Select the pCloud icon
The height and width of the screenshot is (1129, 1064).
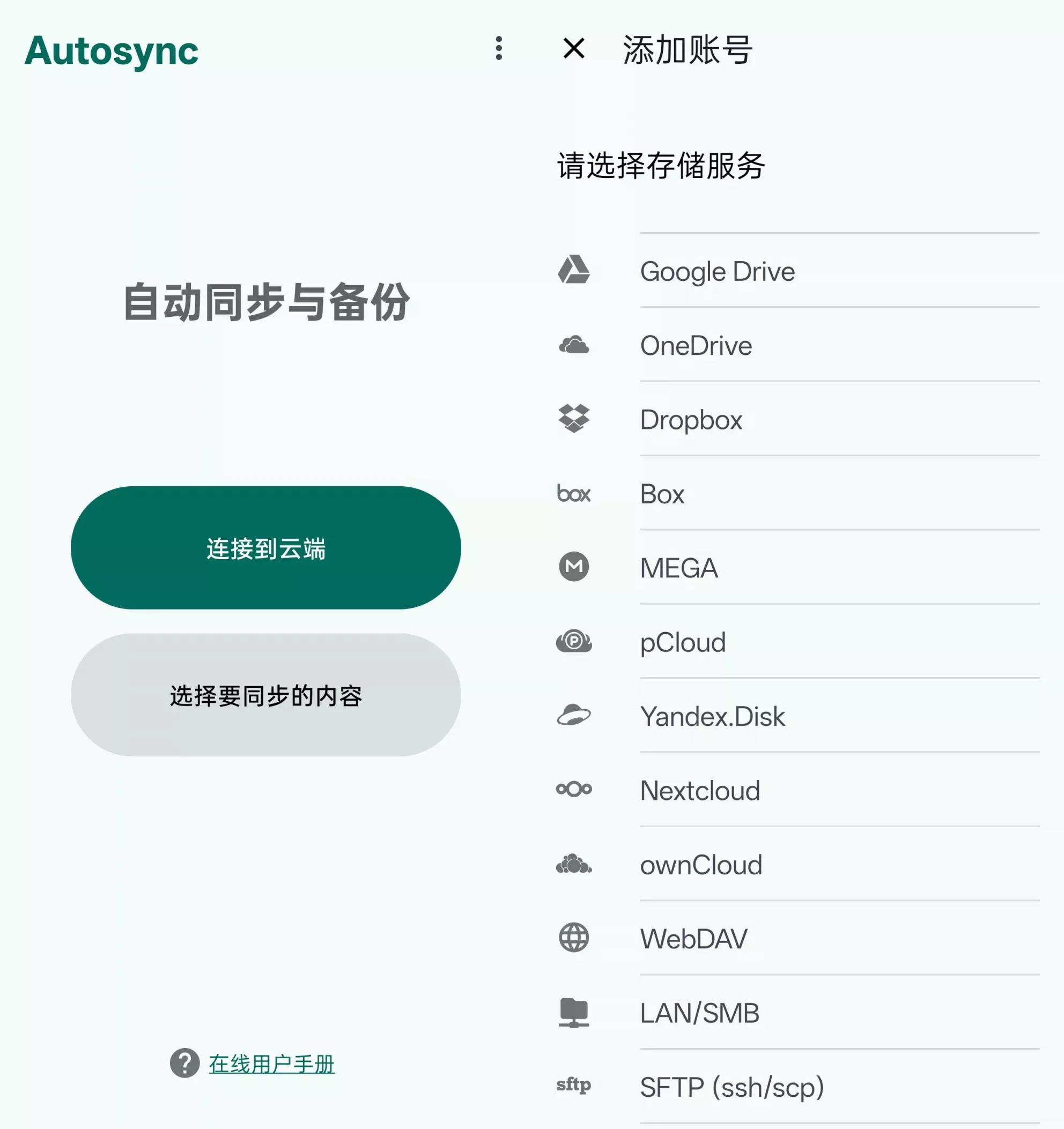574,642
